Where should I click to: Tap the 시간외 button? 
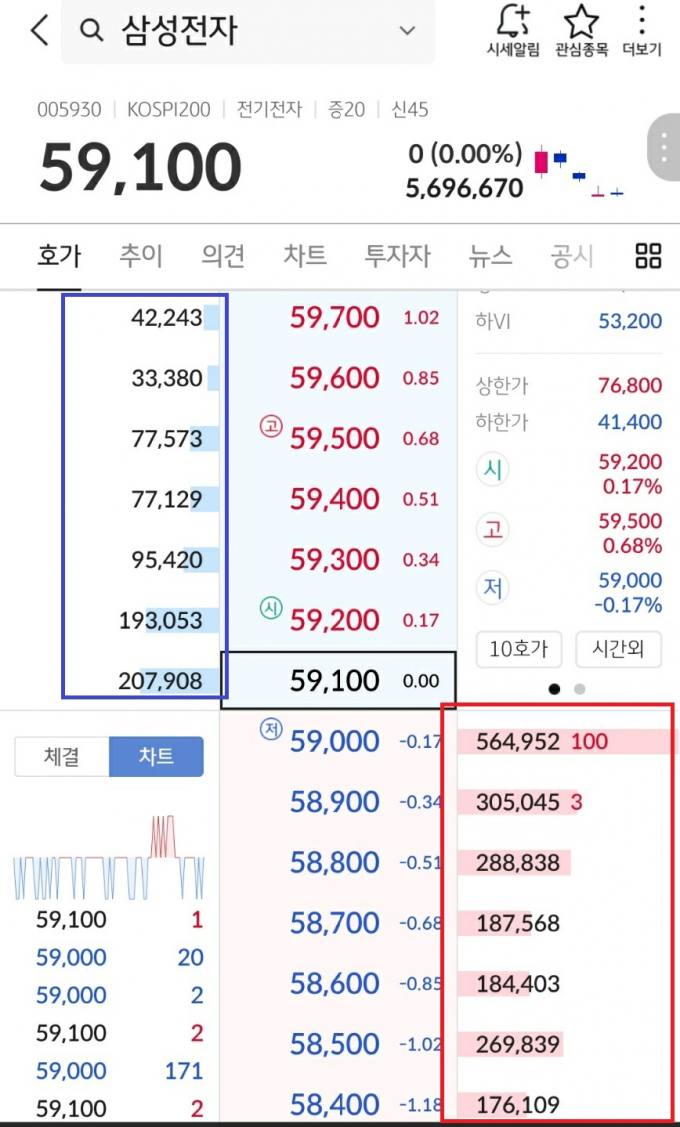pos(618,650)
